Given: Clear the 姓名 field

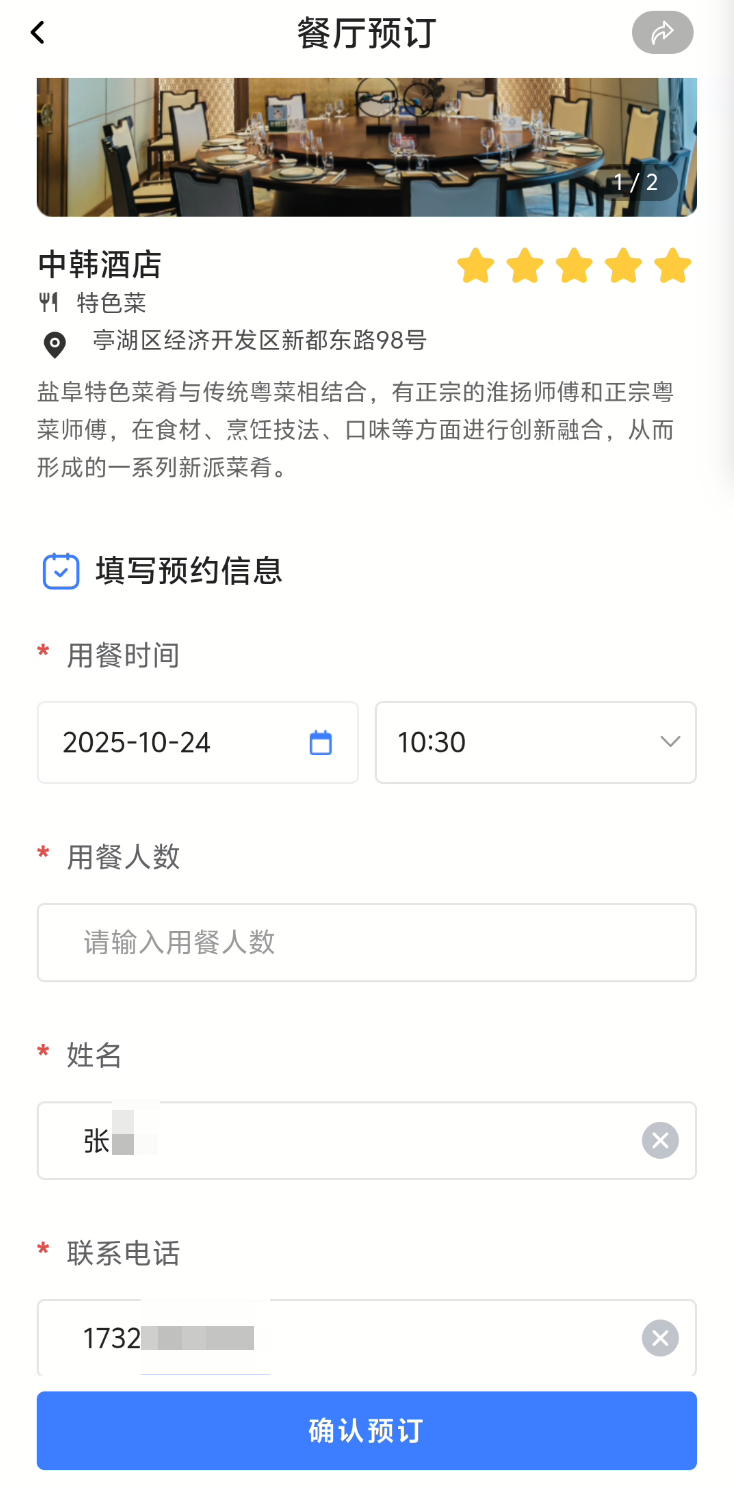Looking at the screenshot, I should [660, 1140].
